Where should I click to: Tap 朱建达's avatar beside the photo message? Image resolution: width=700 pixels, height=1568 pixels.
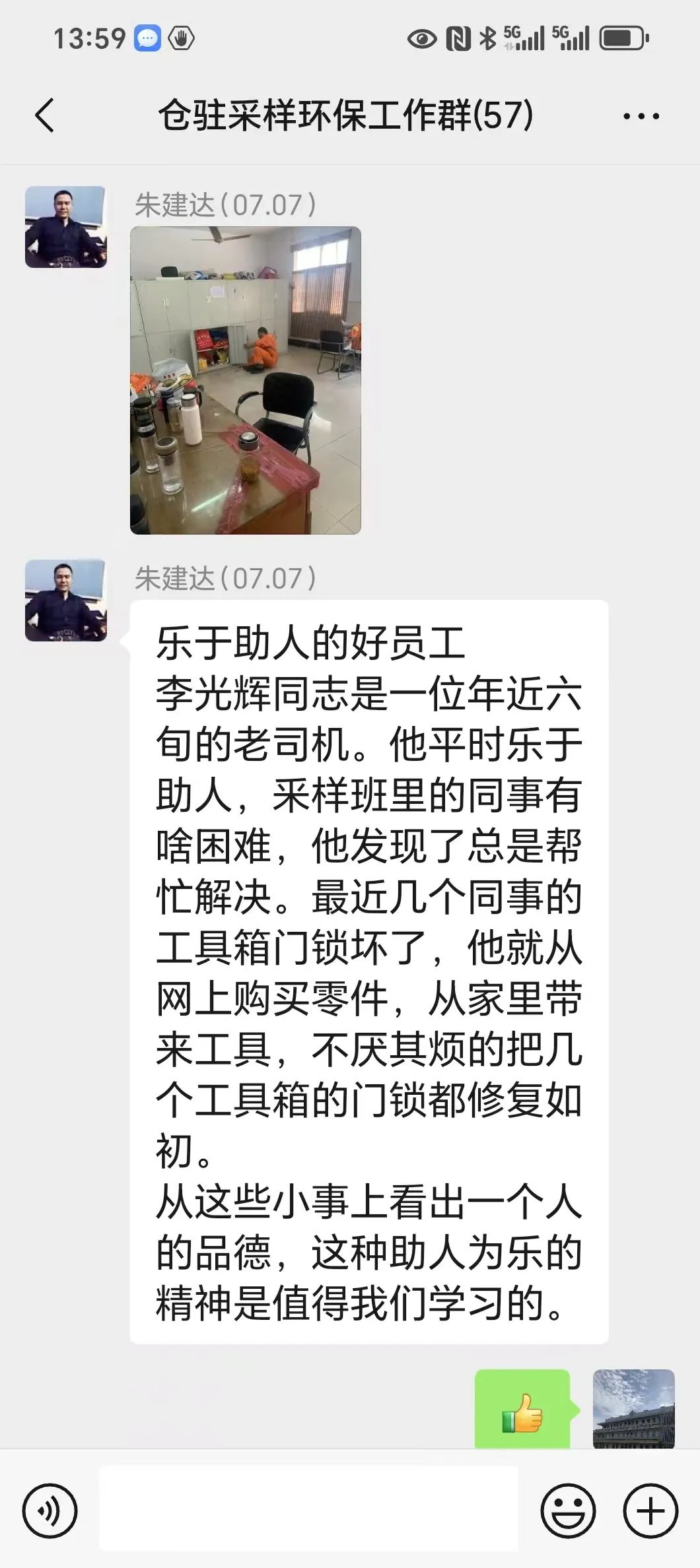(65, 227)
